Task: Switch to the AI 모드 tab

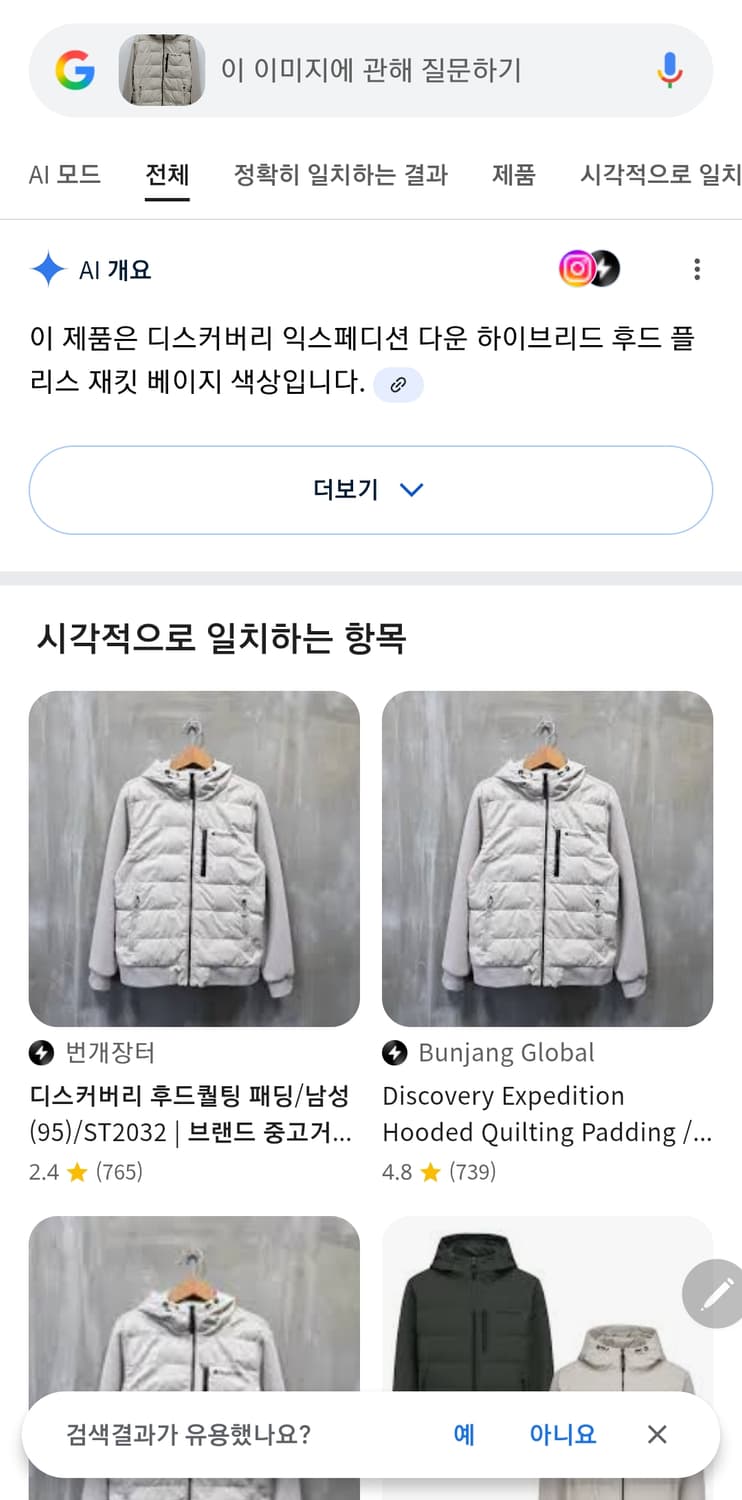Action: pos(64,174)
